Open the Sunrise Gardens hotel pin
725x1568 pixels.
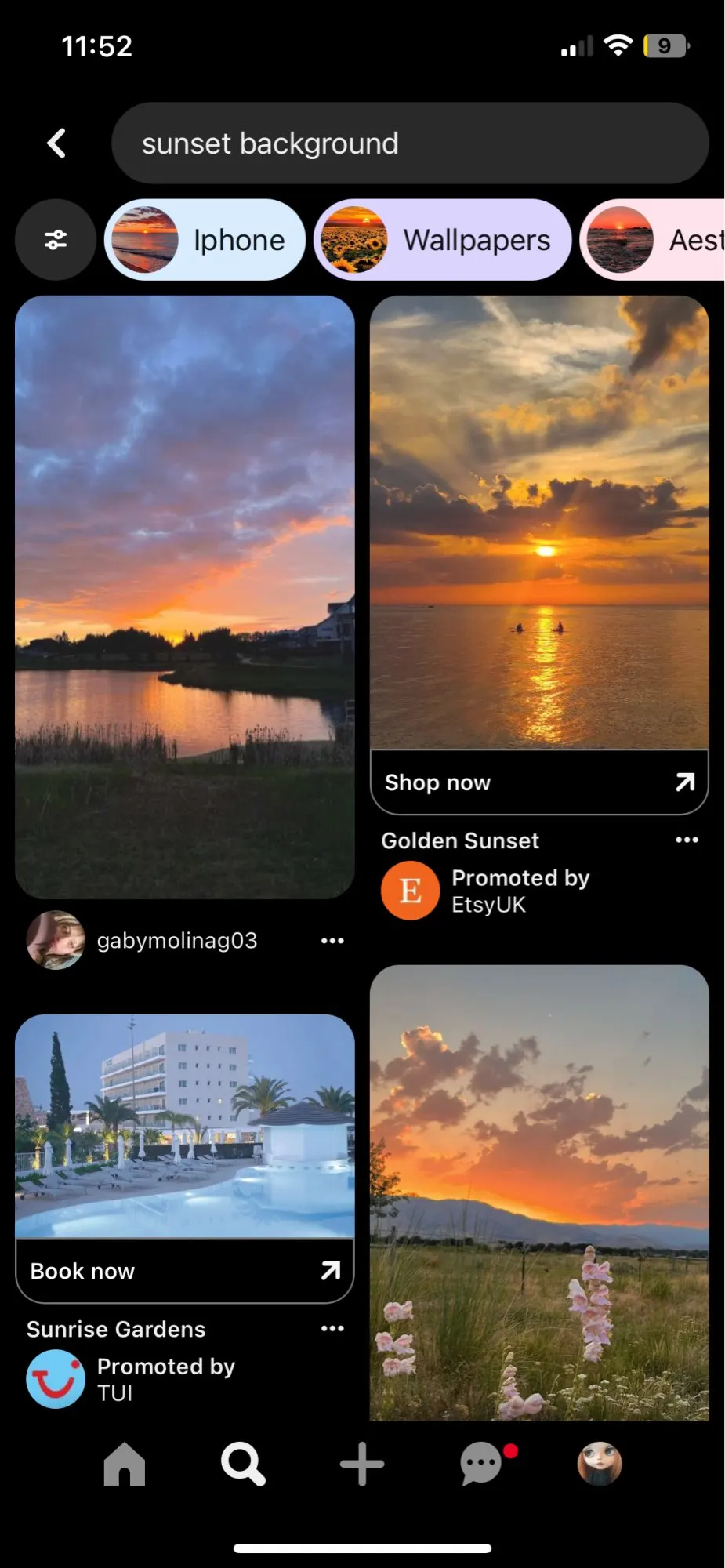click(x=185, y=1126)
